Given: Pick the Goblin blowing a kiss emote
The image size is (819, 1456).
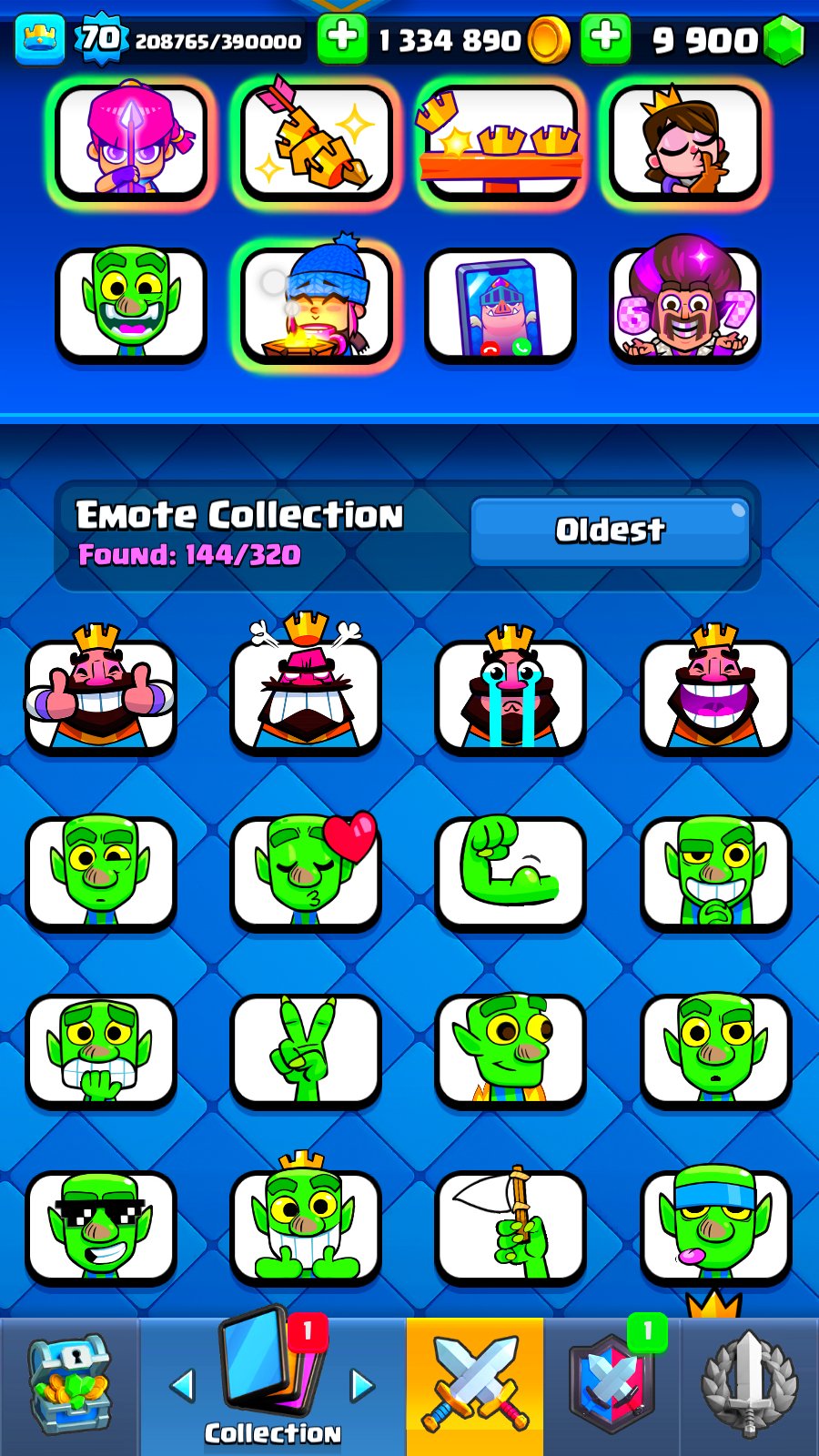Looking at the screenshot, I should click(x=306, y=873).
